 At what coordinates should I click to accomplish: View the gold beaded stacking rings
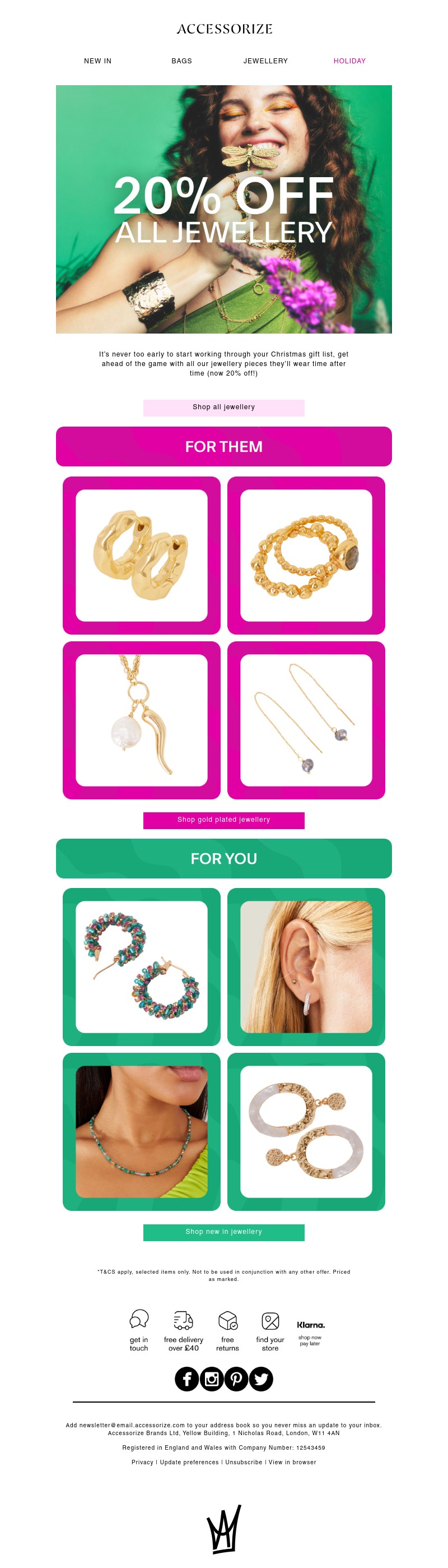tap(306, 555)
